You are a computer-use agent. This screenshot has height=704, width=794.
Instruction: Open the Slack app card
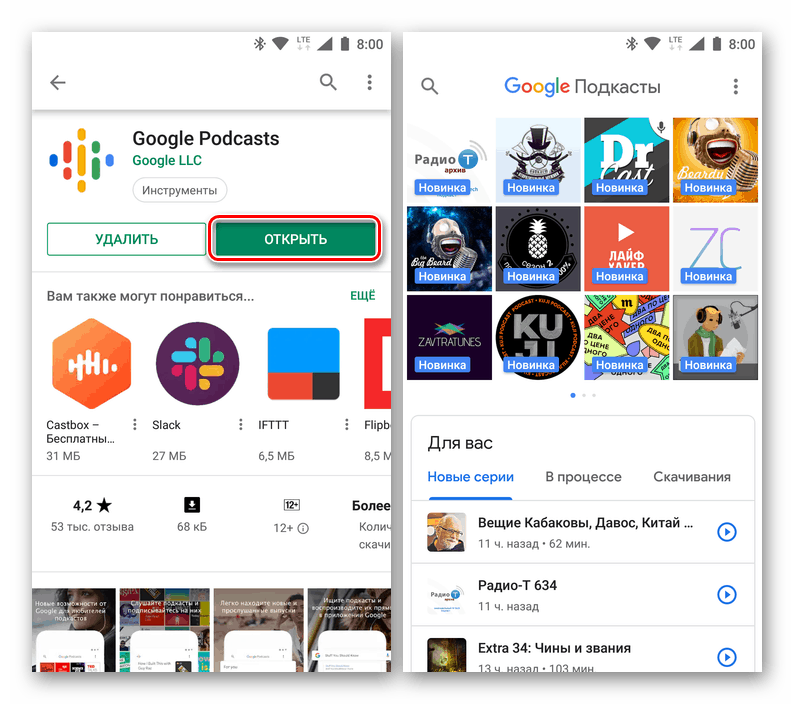click(198, 365)
